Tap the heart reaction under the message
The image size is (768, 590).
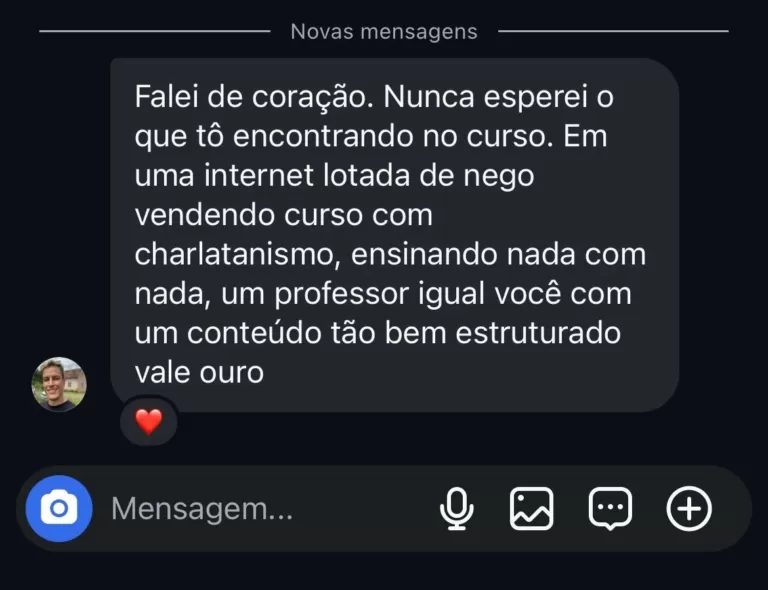149,421
